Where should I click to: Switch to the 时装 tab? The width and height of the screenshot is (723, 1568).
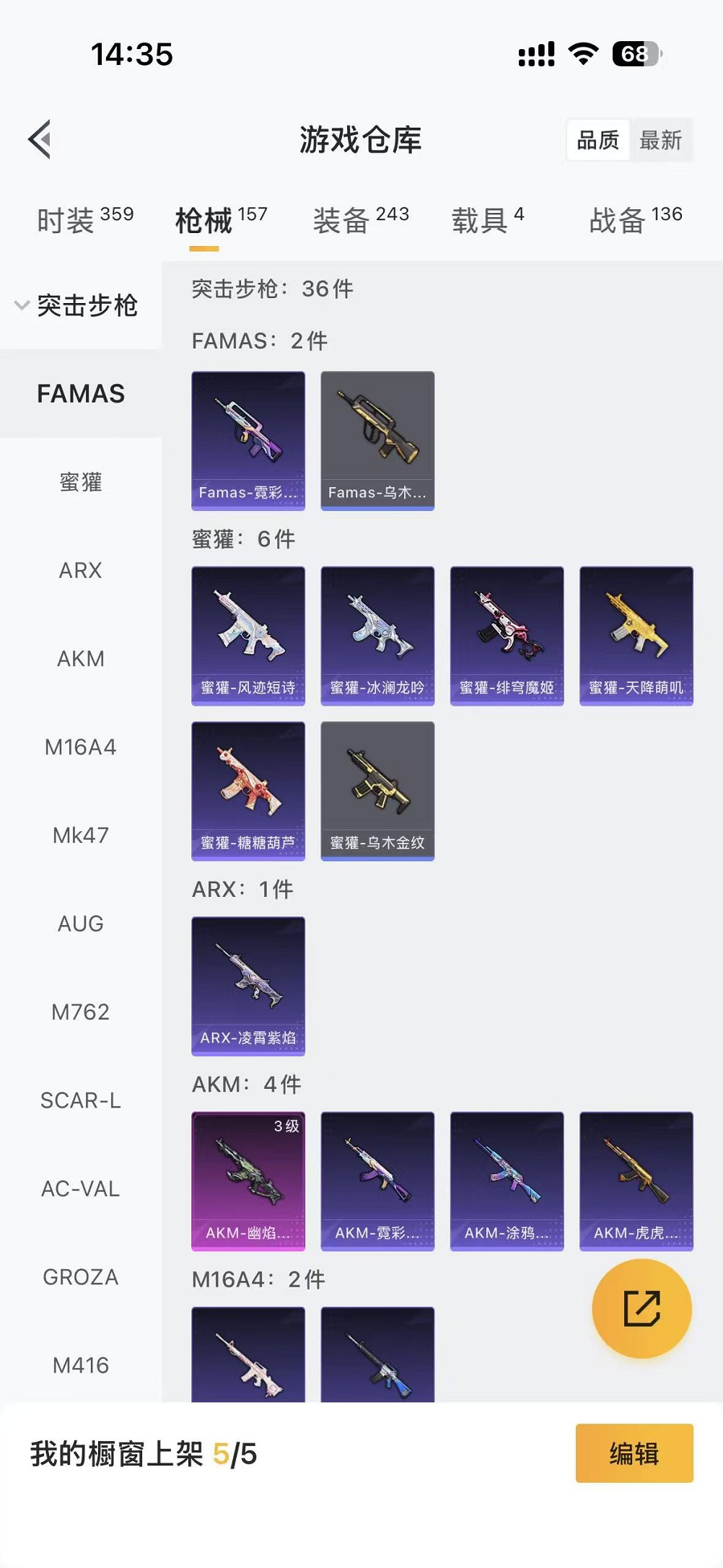coord(84,219)
